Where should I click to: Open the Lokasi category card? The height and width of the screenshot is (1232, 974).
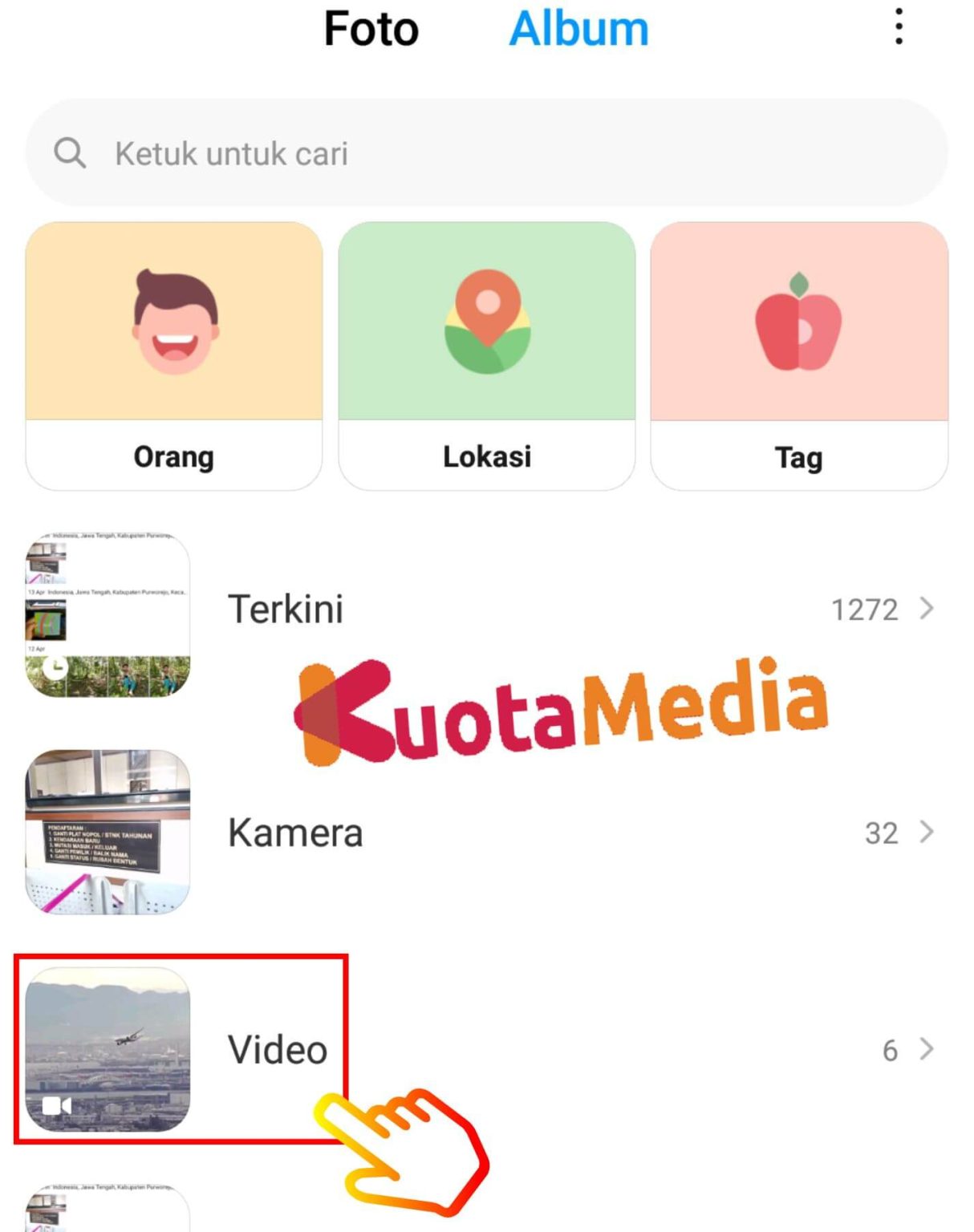coord(486,355)
